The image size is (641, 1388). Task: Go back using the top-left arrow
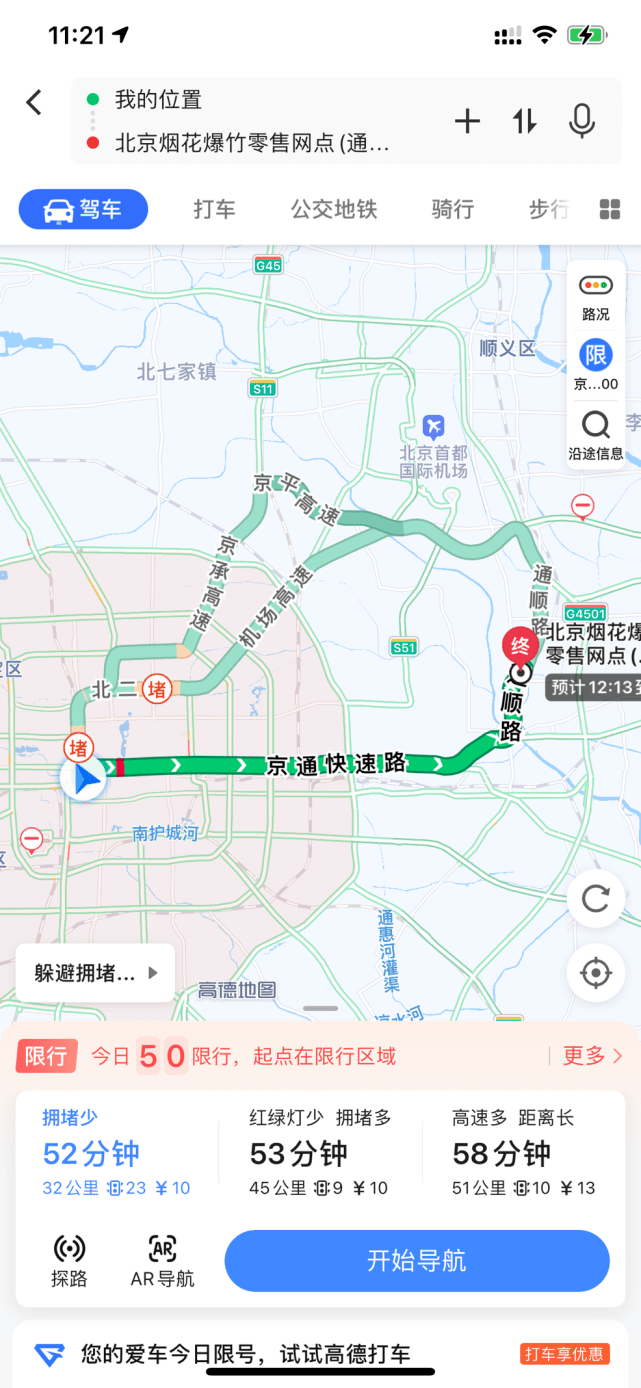[x=34, y=102]
